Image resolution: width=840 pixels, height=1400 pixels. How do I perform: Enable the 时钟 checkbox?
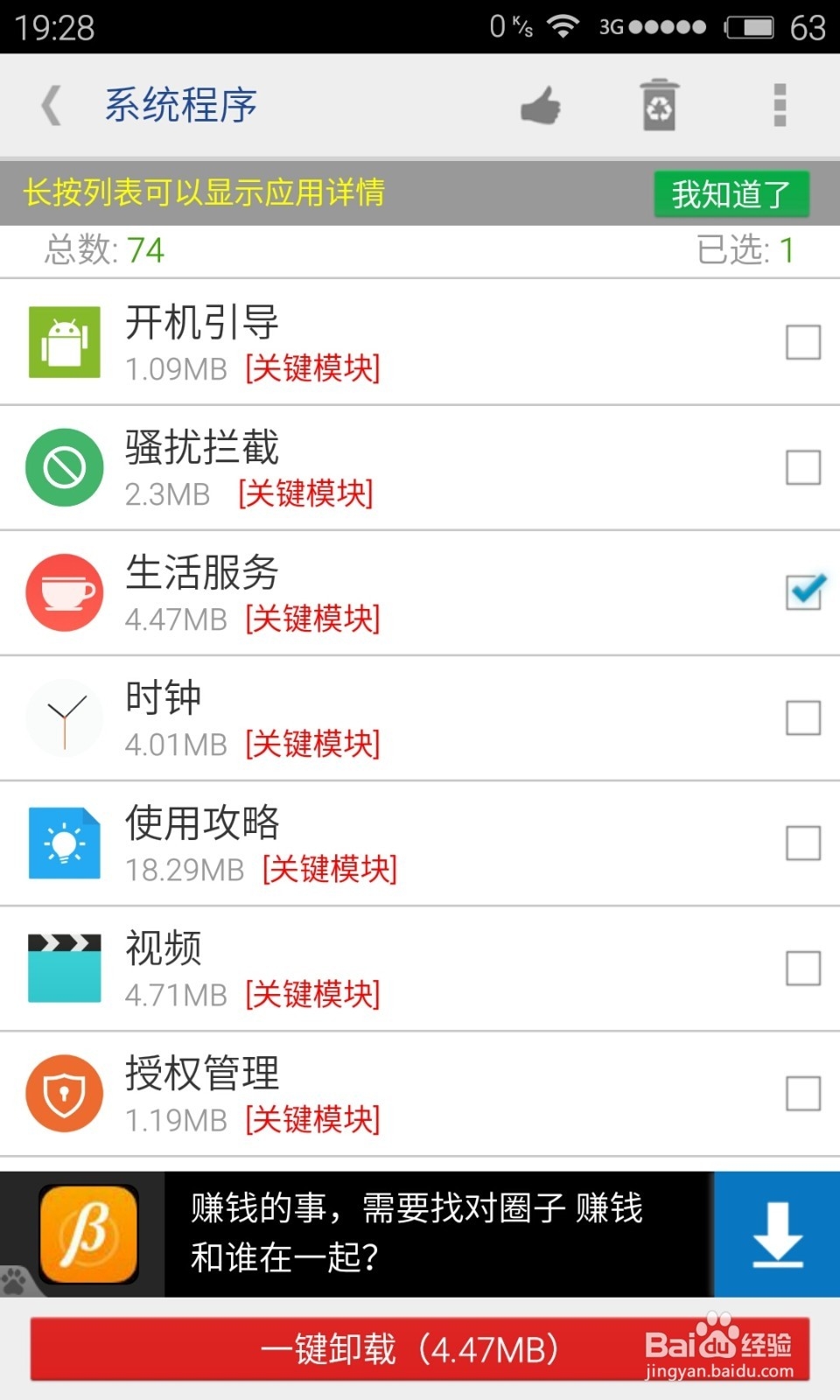(801, 717)
